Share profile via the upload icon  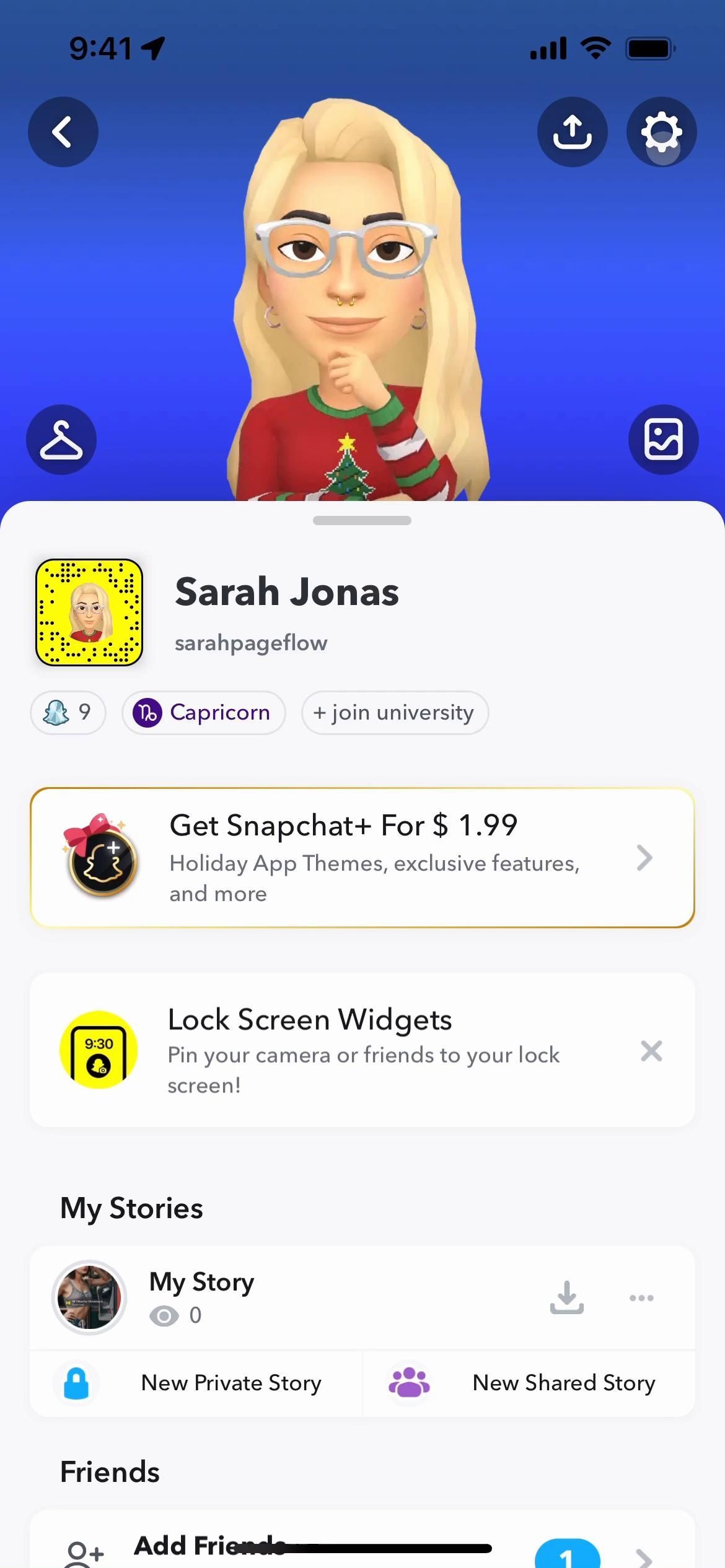click(572, 132)
